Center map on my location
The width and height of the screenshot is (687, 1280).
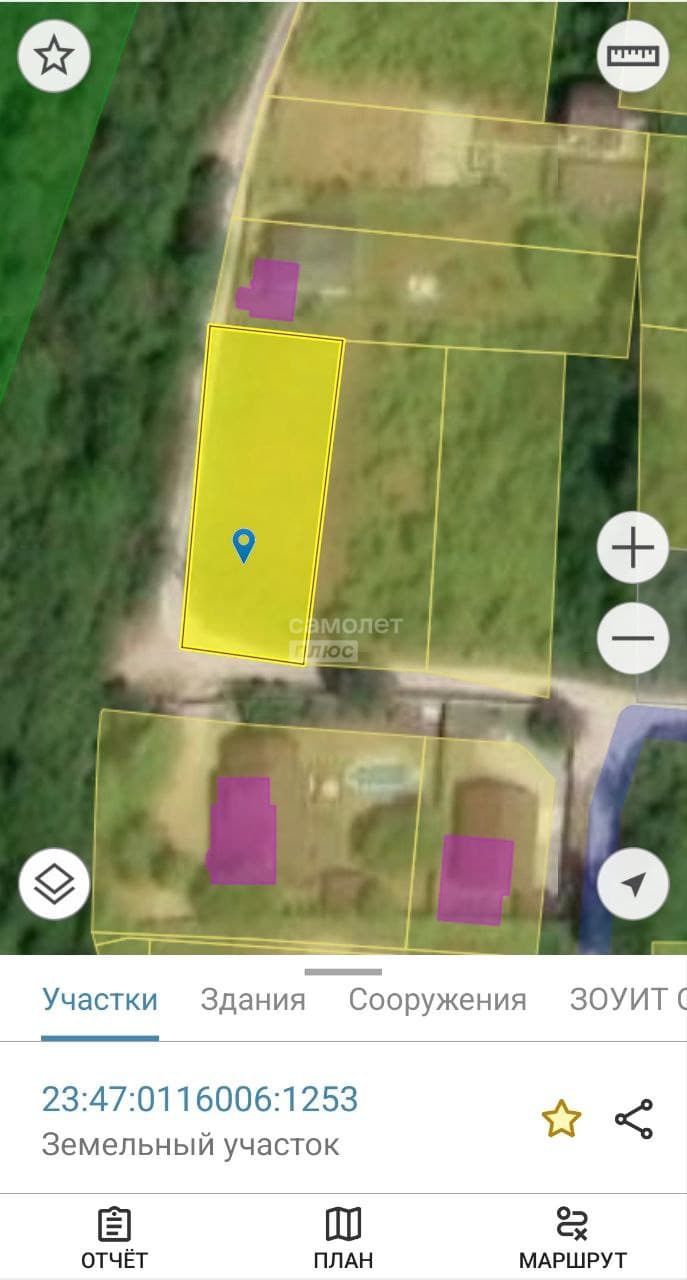(x=633, y=884)
